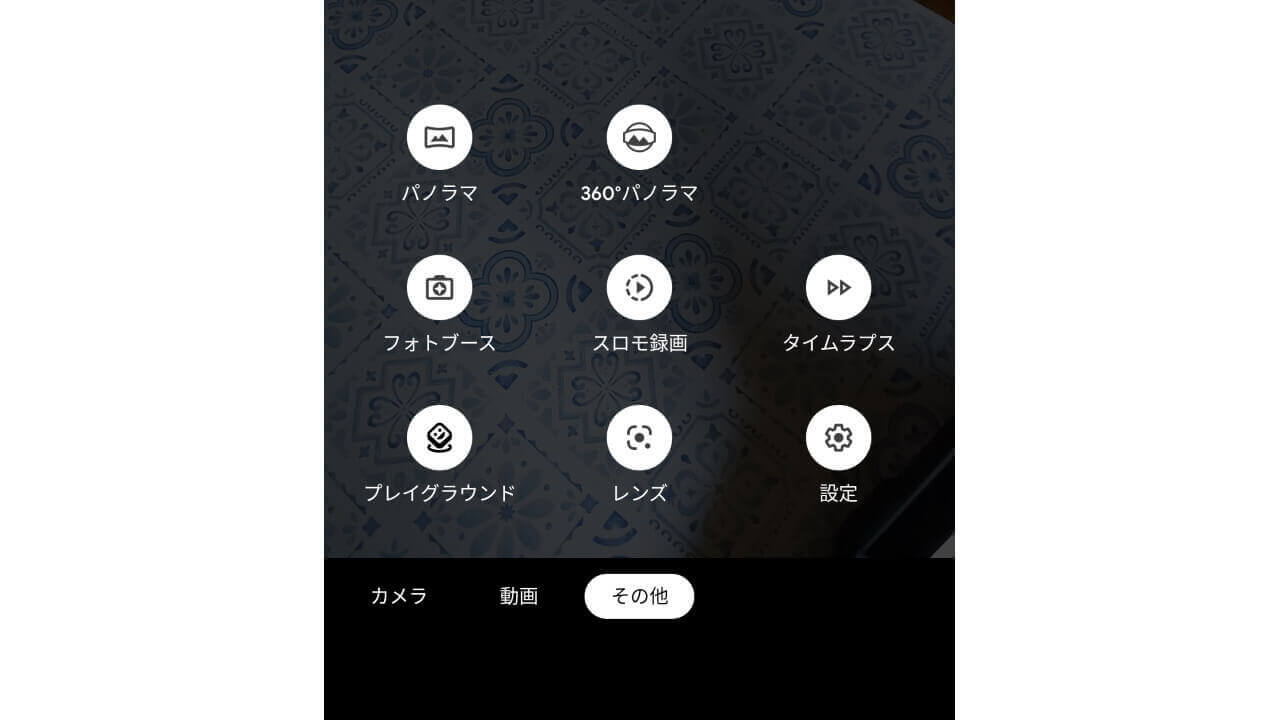Open プレイグラウンド
1280x720 pixels.
pos(439,438)
